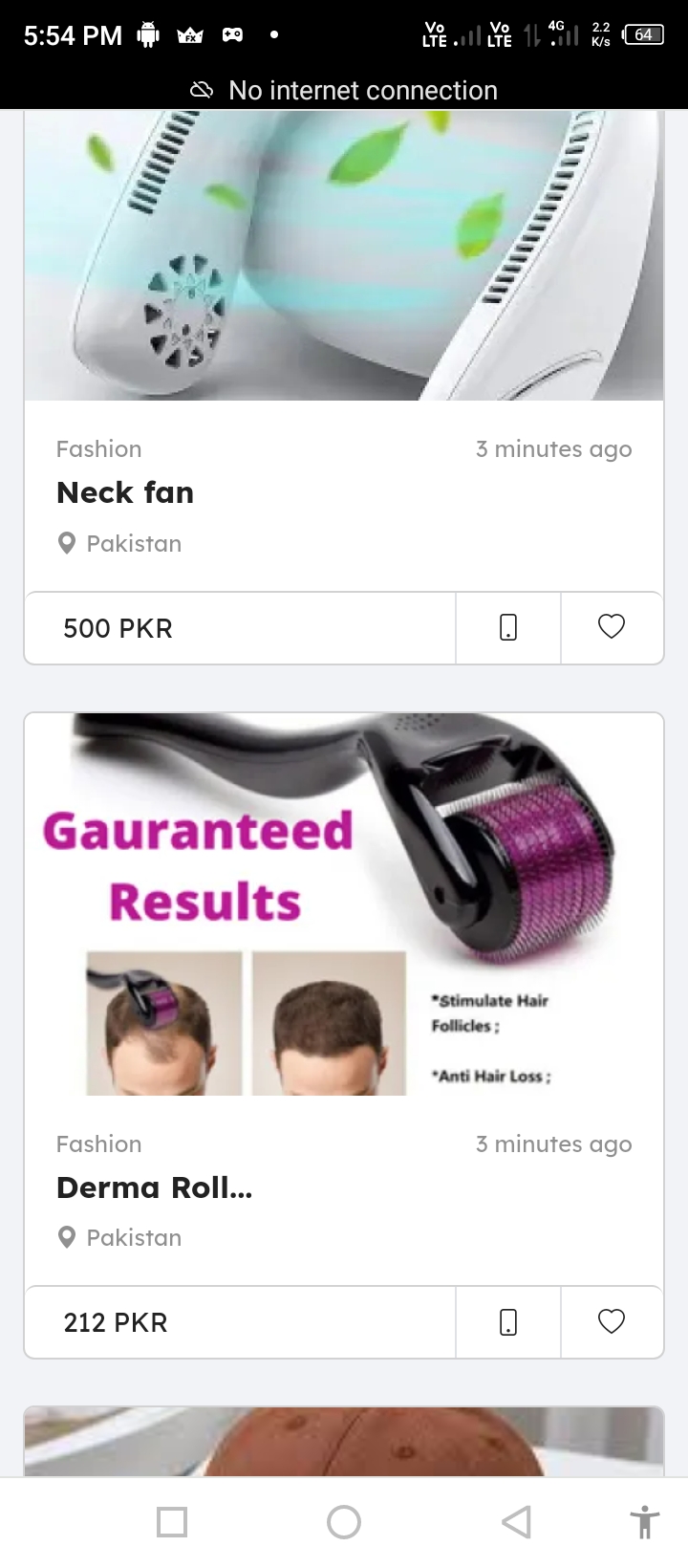The height and width of the screenshot is (1568, 688).
Task: Add Derma Roll... to favorites
Action: point(612,1321)
